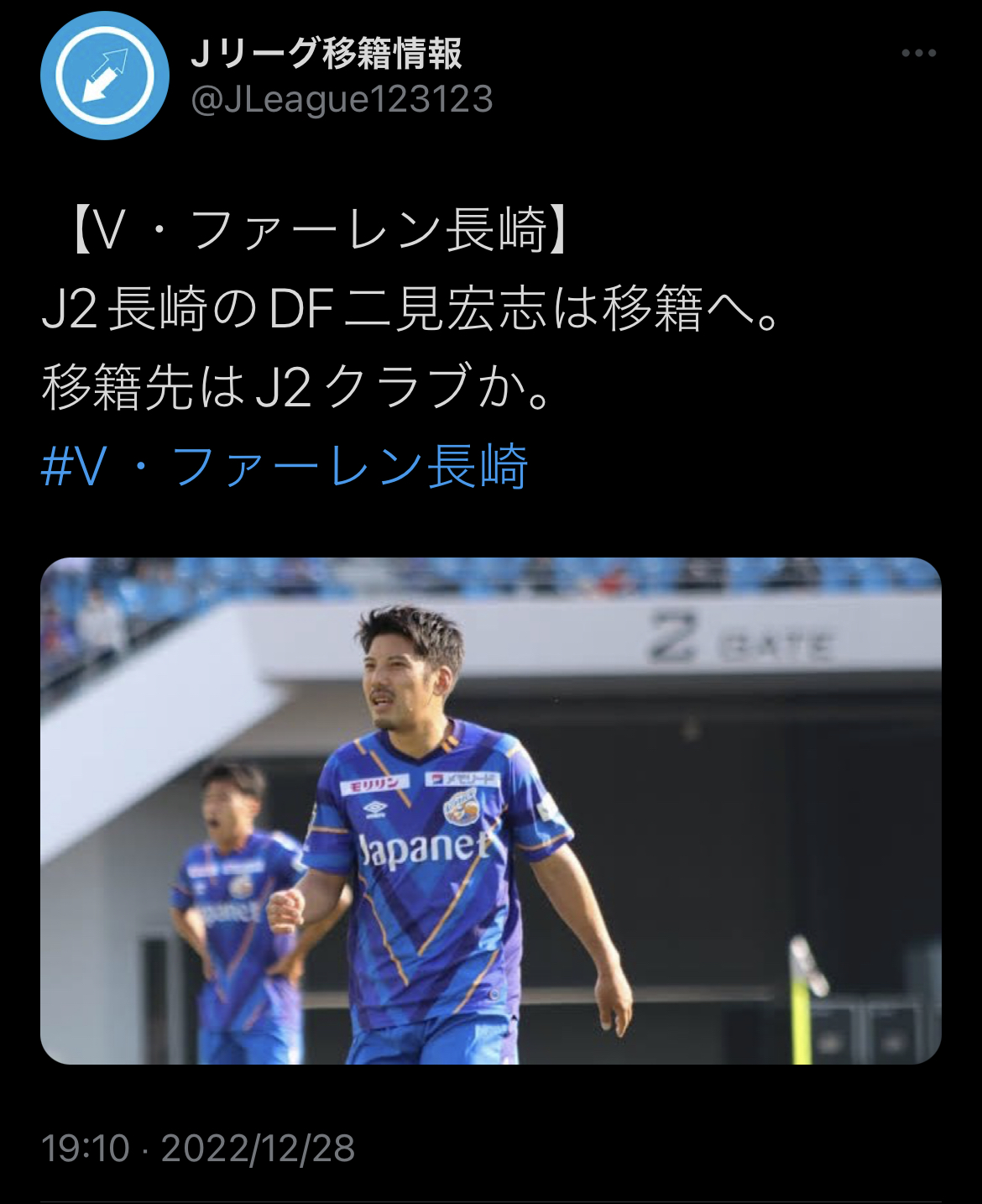The image size is (982, 1204).
Task: Open the Jリーグ移籍情報 profile avatar
Action: pos(105,76)
